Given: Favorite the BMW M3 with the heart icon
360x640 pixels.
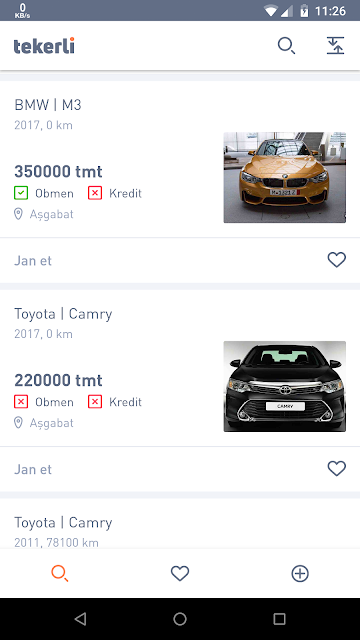Looking at the screenshot, I should (337, 260).
